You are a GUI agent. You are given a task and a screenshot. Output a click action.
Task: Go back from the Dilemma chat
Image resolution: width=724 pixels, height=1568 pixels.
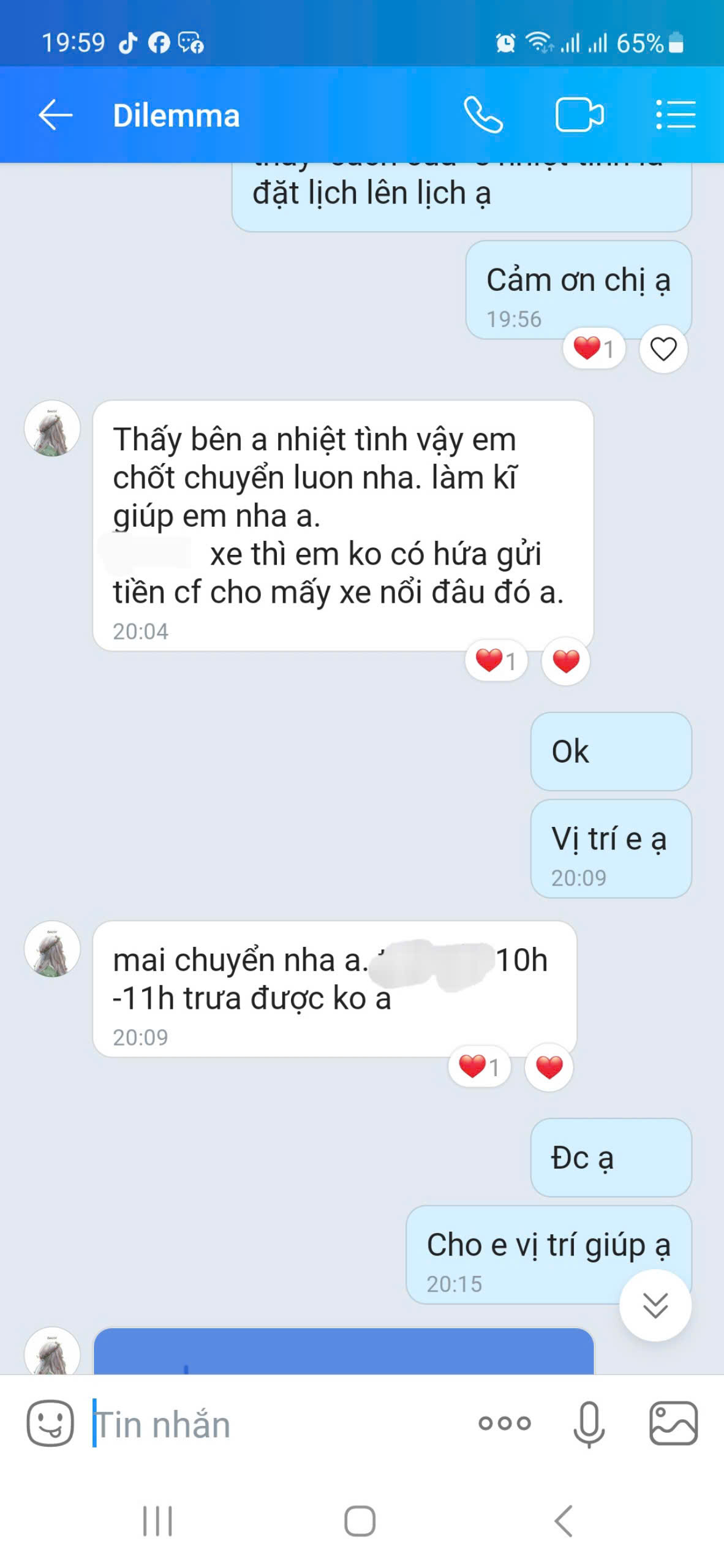pyautogui.click(x=56, y=115)
